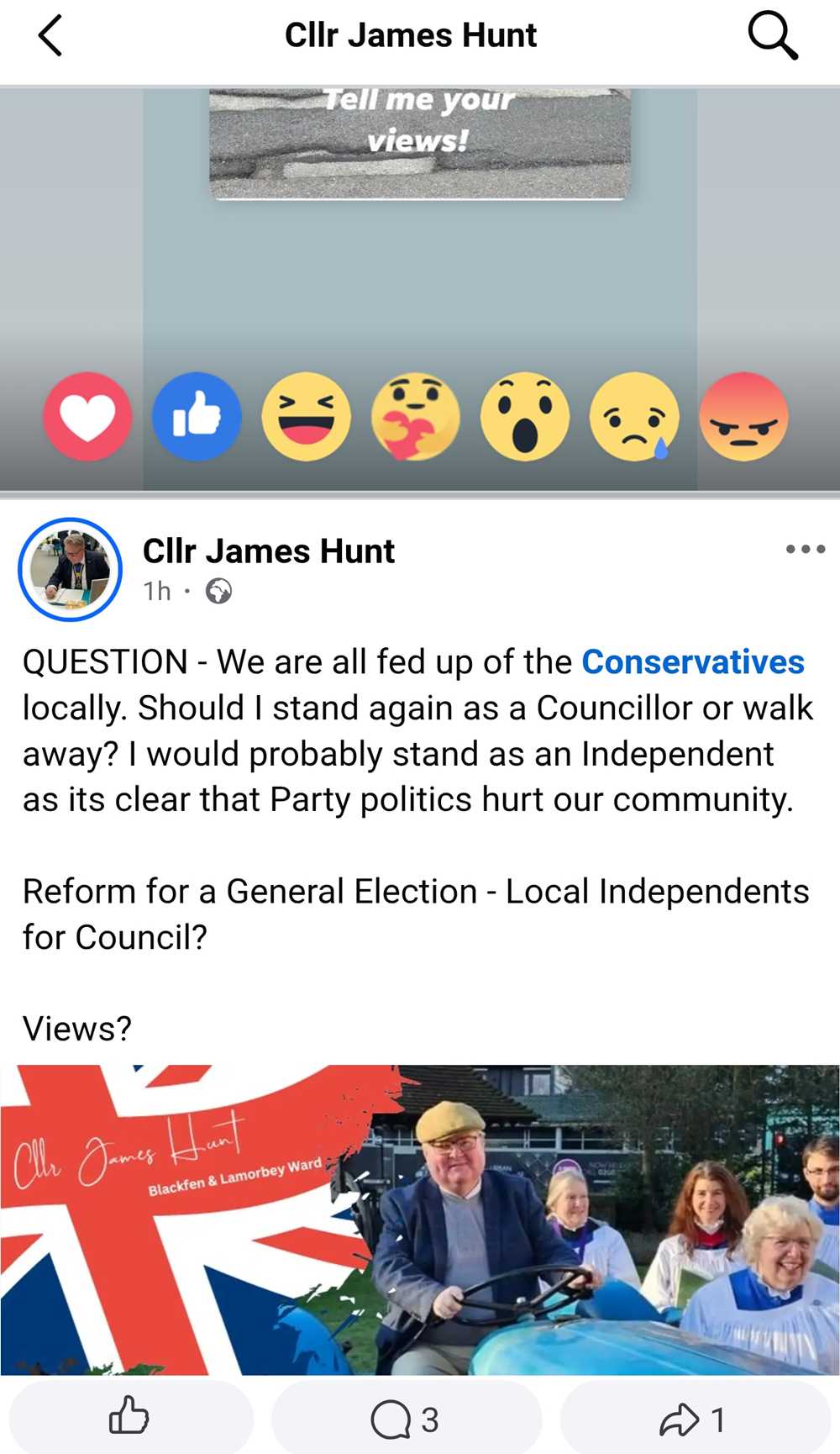
Task: Pick the hugging-heart Care reaction
Action: point(416,417)
